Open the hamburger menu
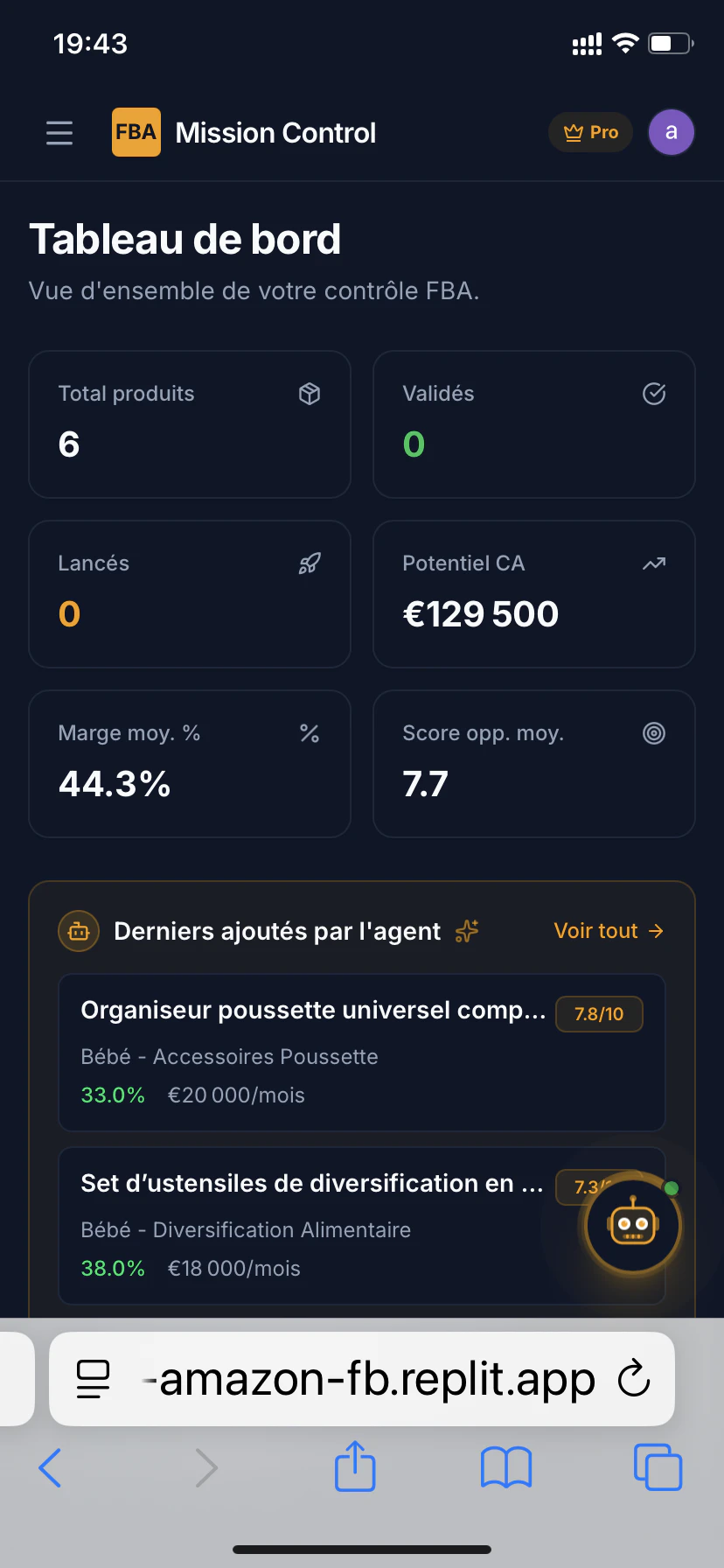The width and height of the screenshot is (724, 1568). (x=59, y=132)
